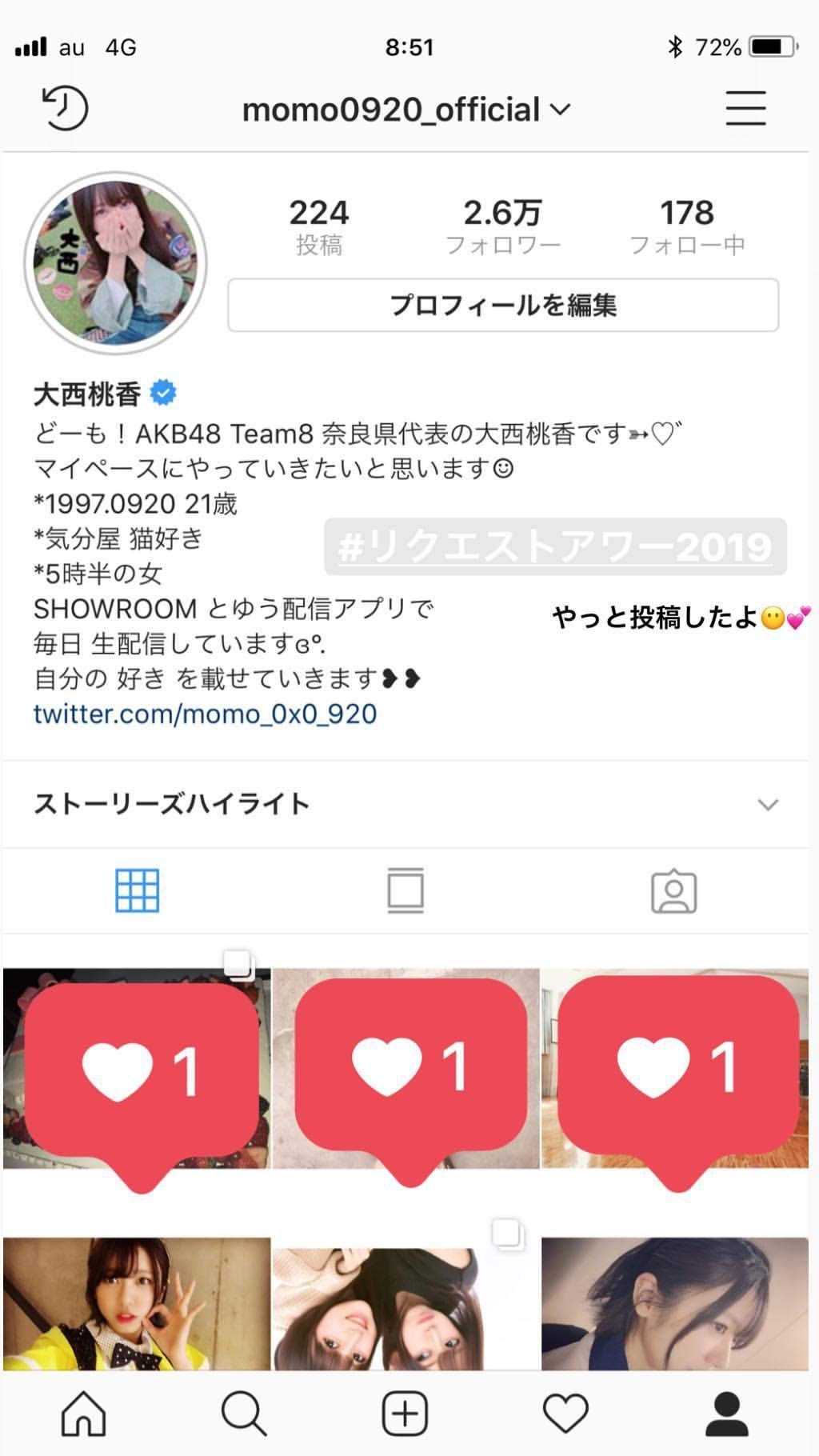
Task: Open the multi-photo post of two girls
Action: (406, 1304)
